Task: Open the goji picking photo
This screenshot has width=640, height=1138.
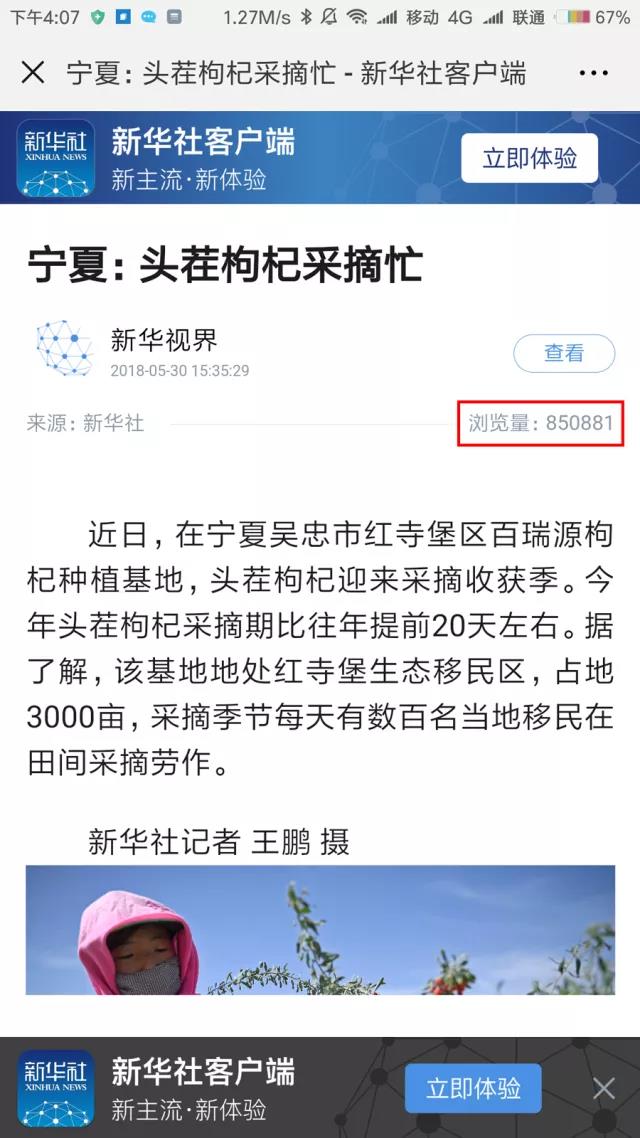Action: pos(320,930)
